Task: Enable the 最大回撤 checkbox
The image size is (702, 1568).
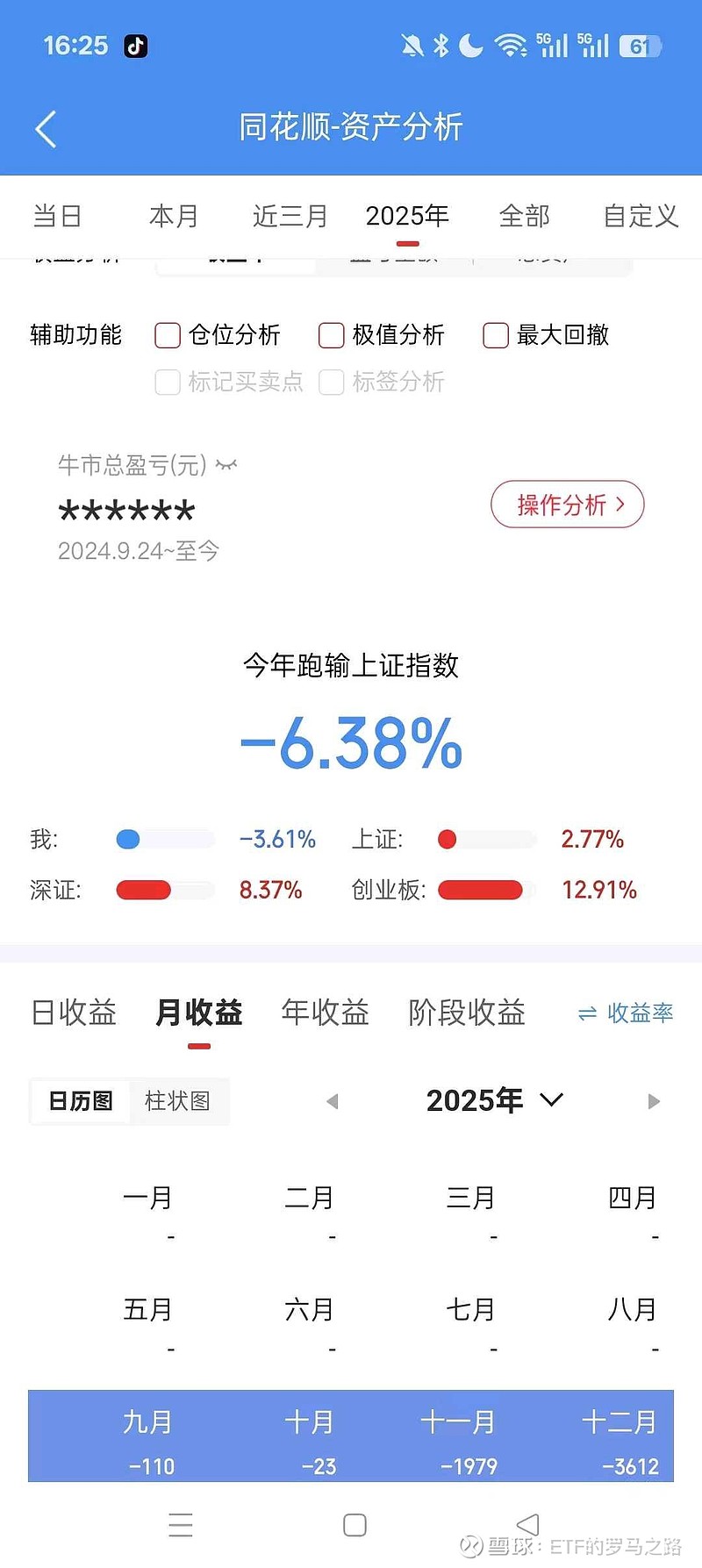Action: (496, 335)
